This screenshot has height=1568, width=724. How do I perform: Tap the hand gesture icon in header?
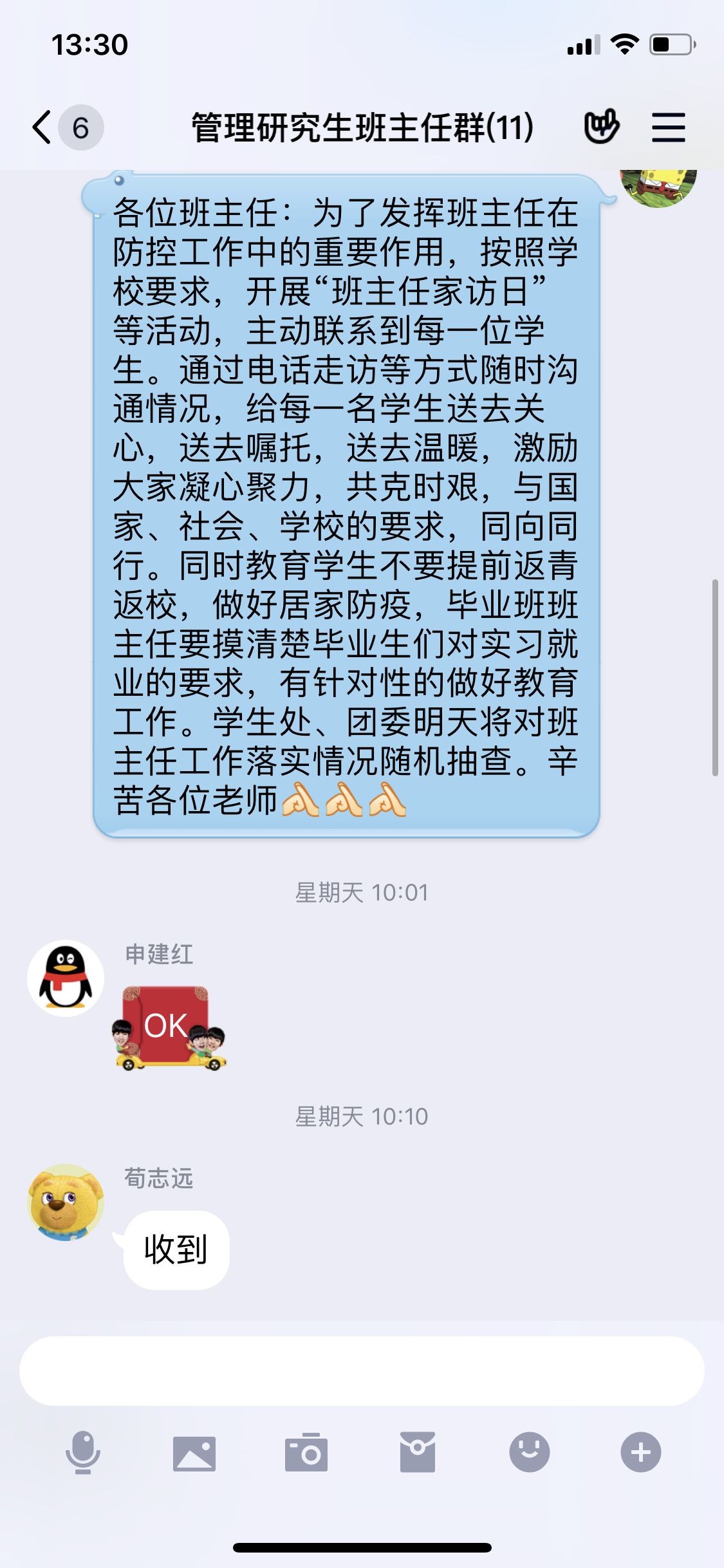click(601, 126)
